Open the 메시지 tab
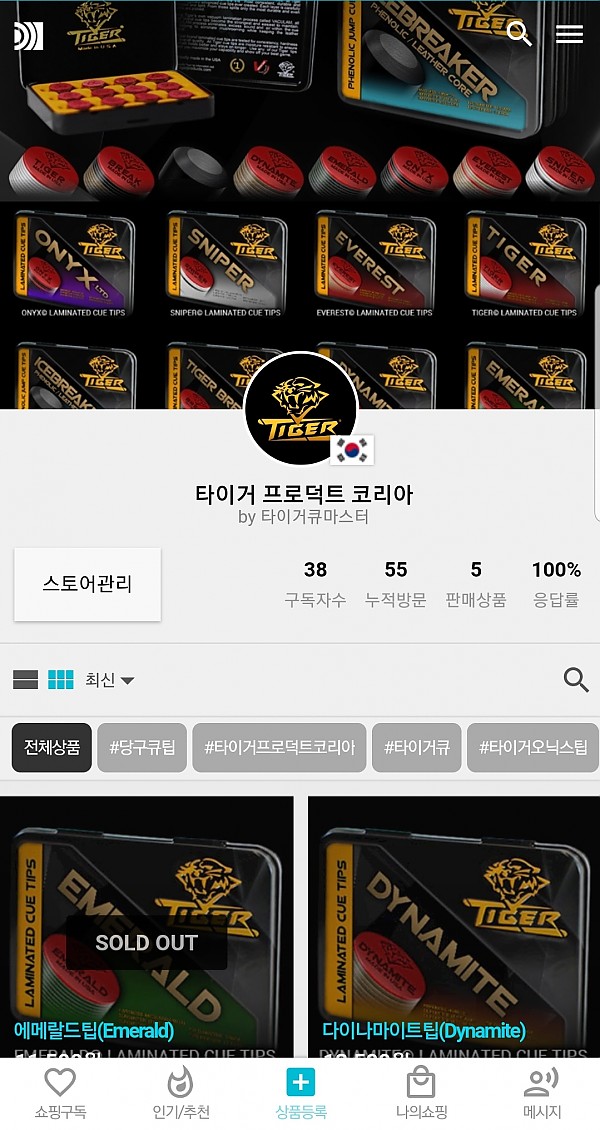The width and height of the screenshot is (600, 1130). pyautogui.click(x=541, y=1093)
